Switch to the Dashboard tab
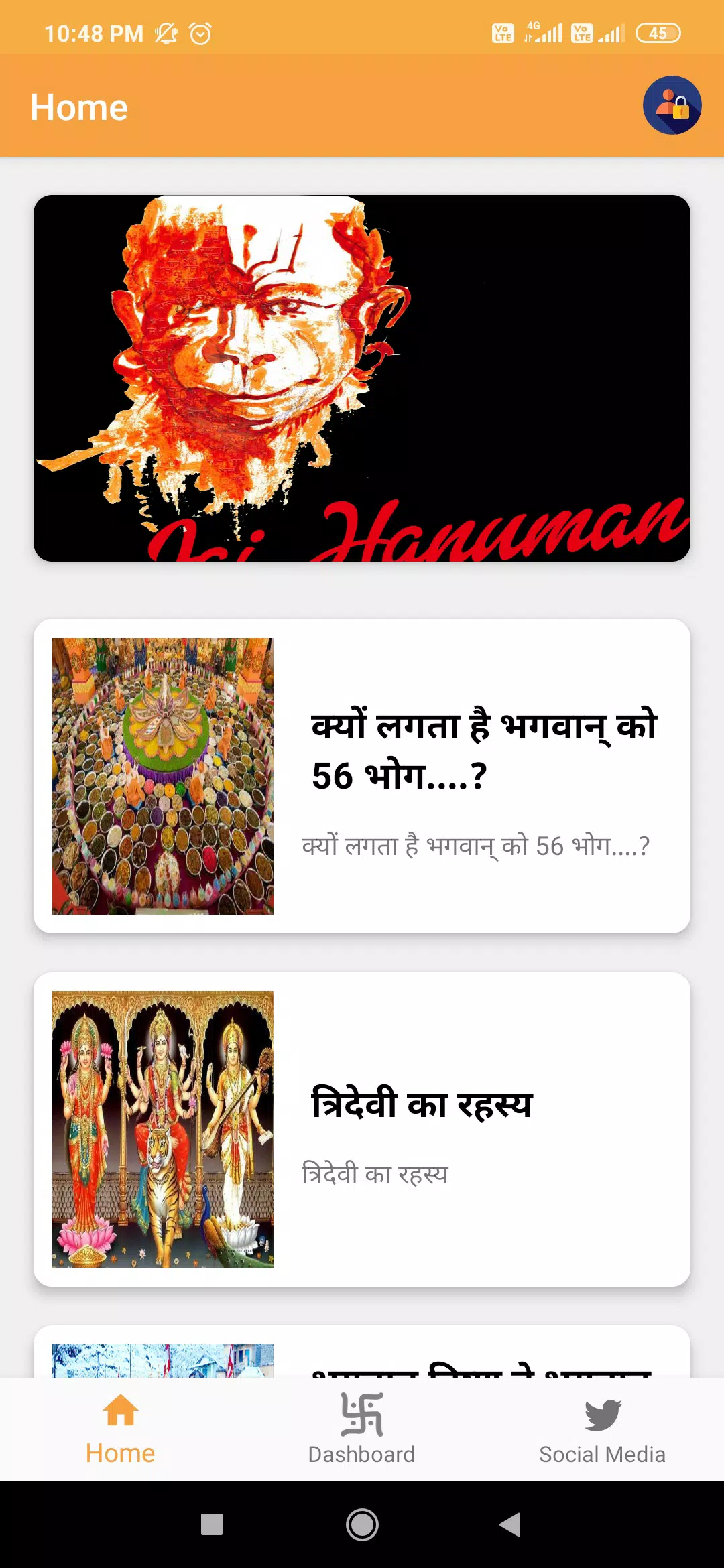The width and height of the screenshot is (724, 1568). 361,1431
